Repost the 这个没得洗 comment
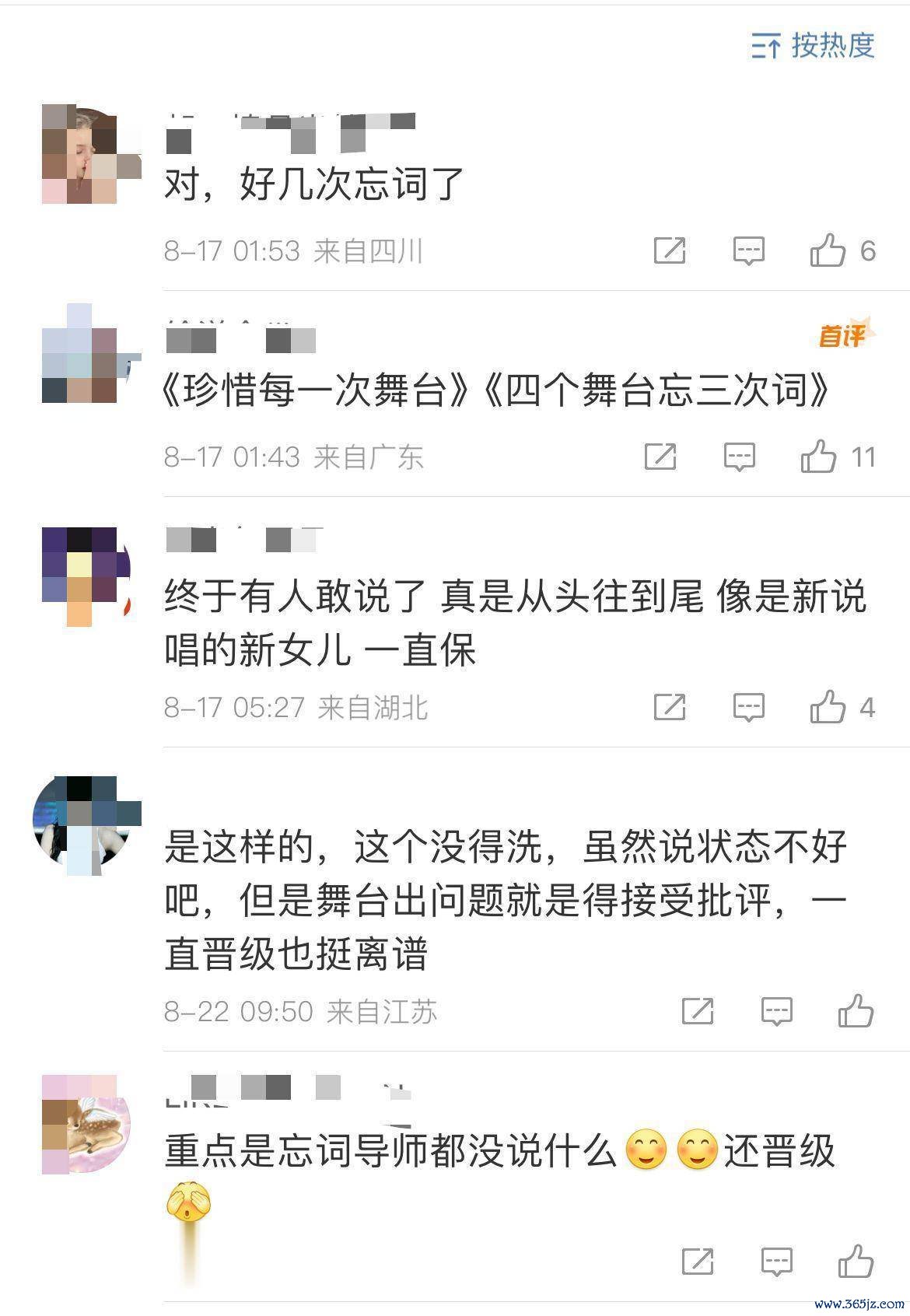The image size is (910, 1316). pyautogui.click(x=697, y=1011)
